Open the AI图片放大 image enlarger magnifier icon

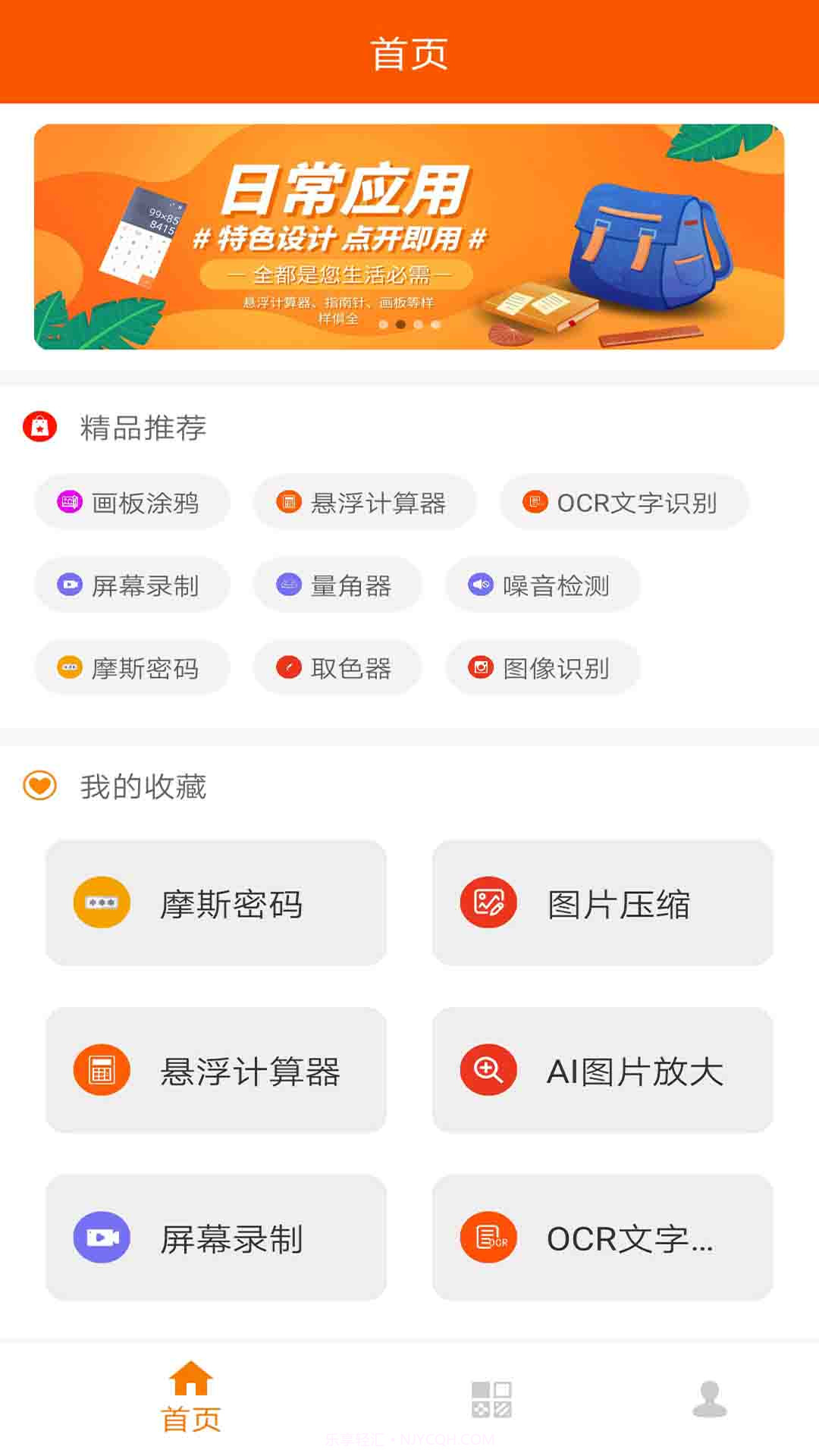488,1071
